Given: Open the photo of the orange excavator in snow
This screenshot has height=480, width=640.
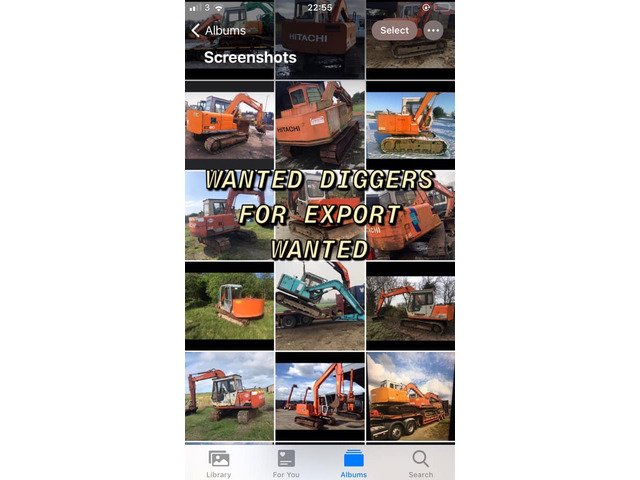Looking at the screenshot, I should pyautogui.click(x=410, y=125).
